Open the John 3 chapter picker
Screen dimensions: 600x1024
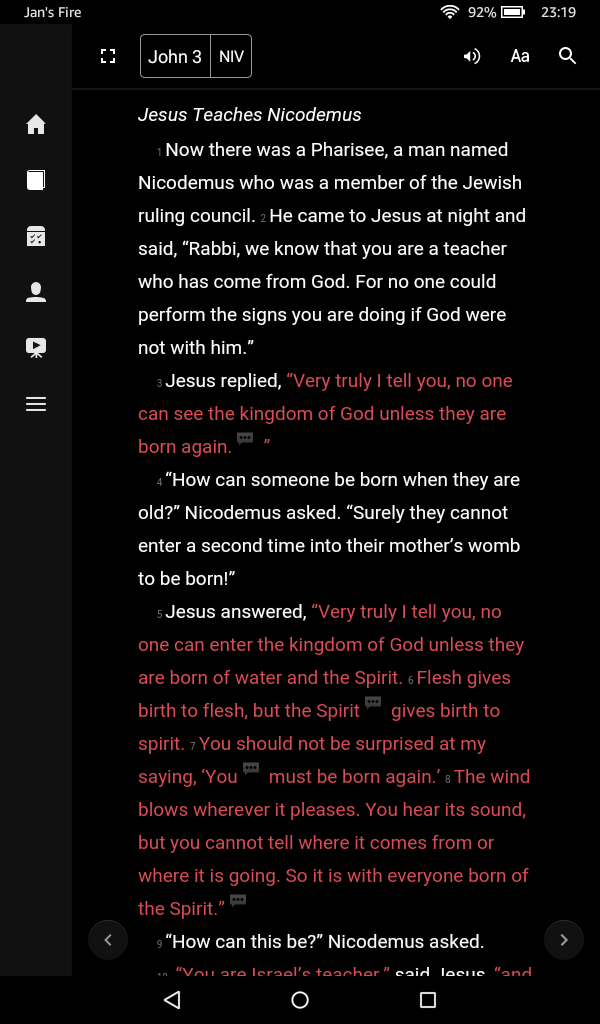[x=175, y=56]
